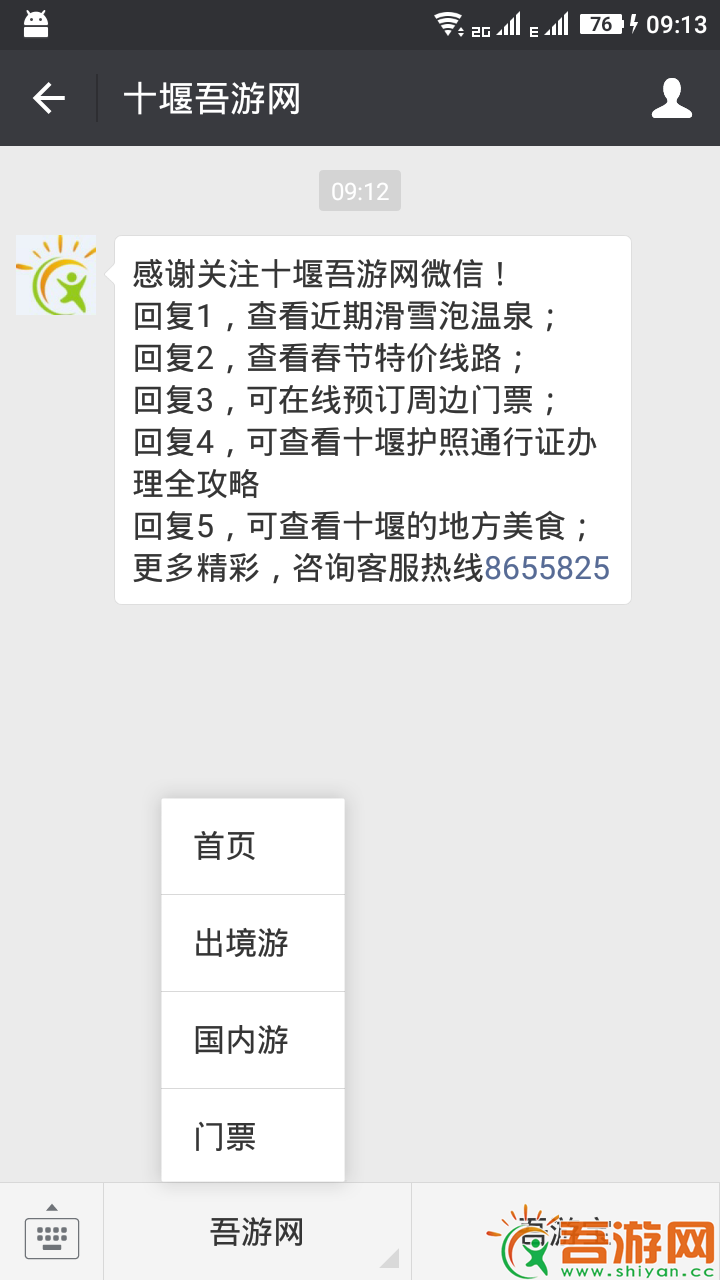Screen dimensions: 720x1280
Task: Open the 十堰吾游网 avatar
Action: 56,275
